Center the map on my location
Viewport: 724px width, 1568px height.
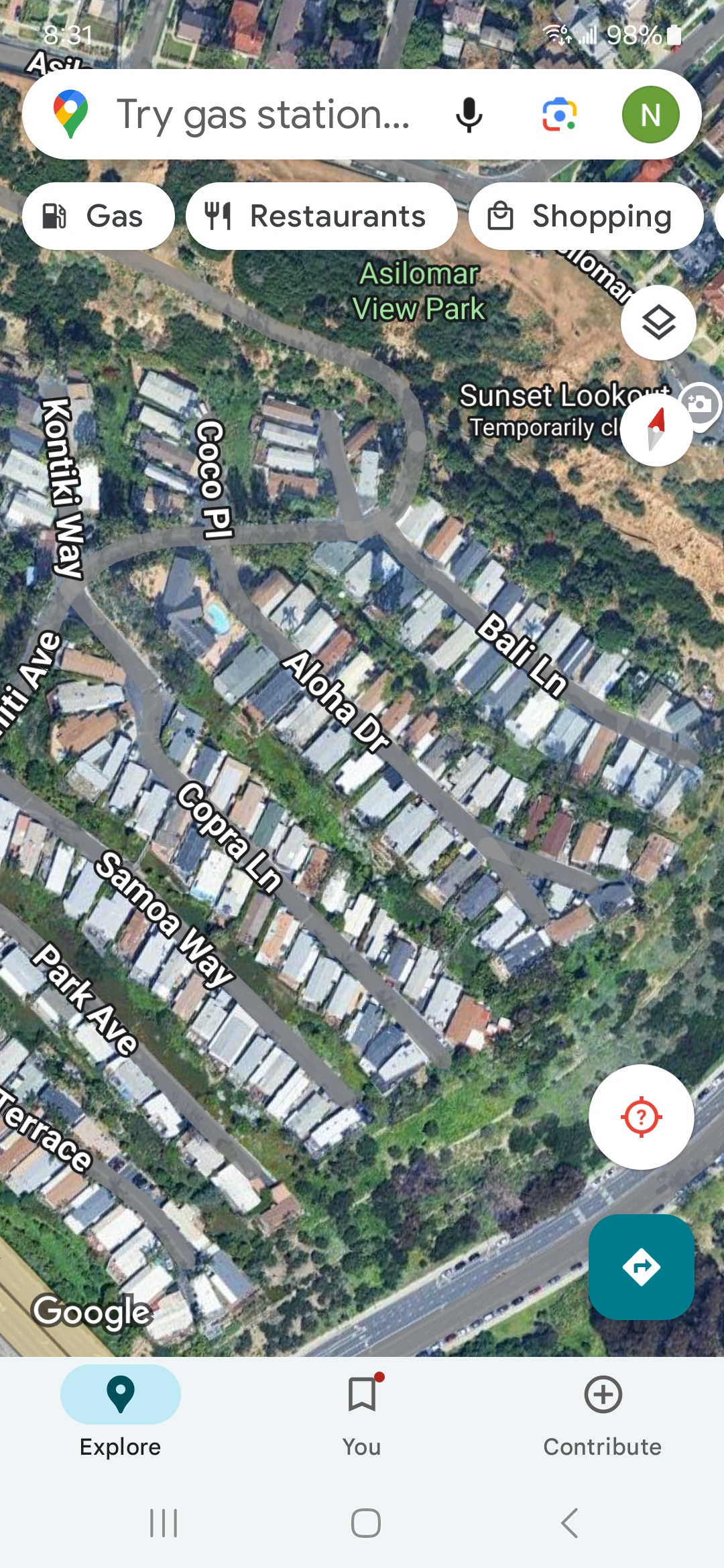tap(641, 1117)
